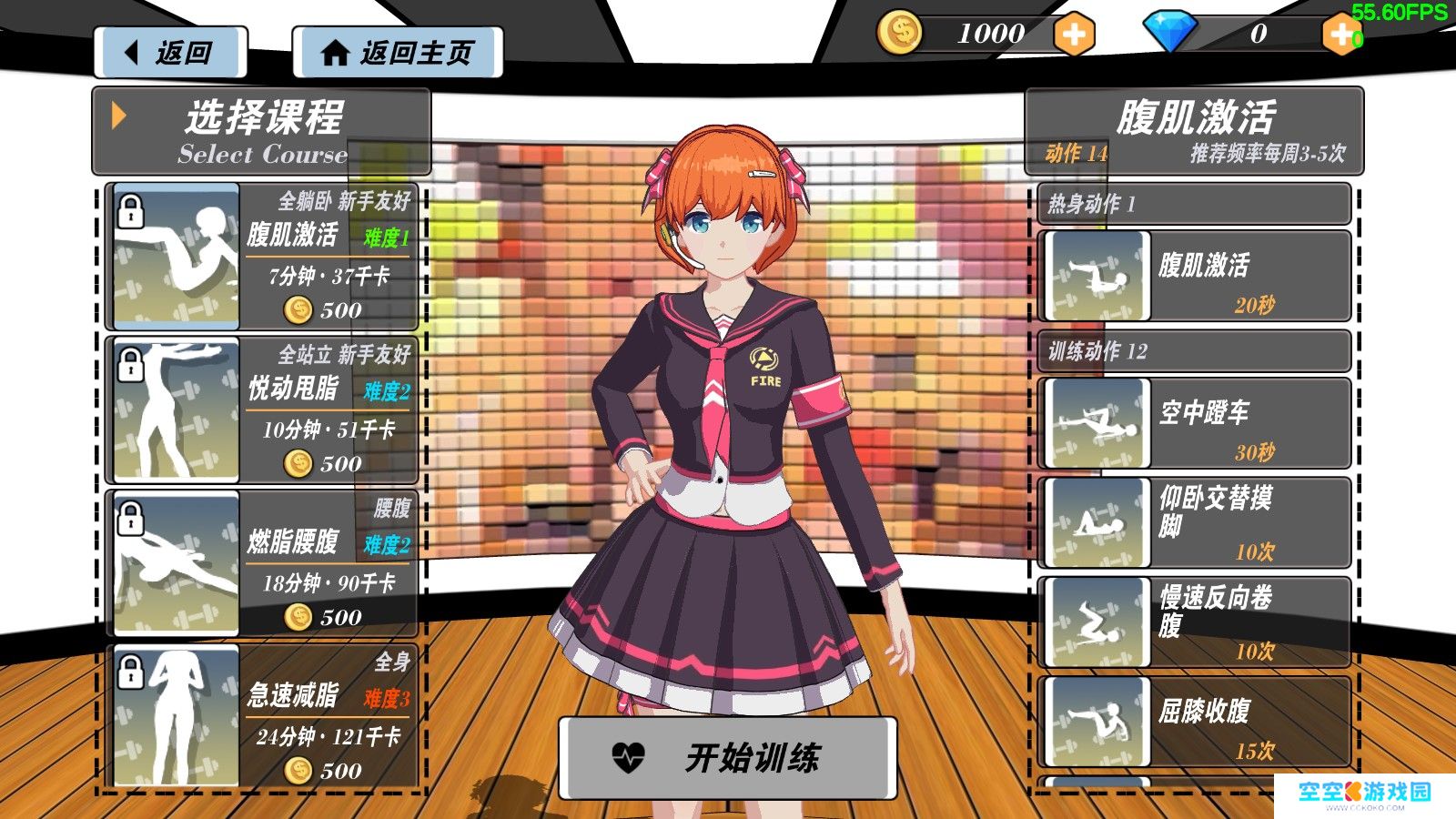Return to main page via 返回主页
The width and height of the screenshot is (1456, 819).
tap(397, 53)
